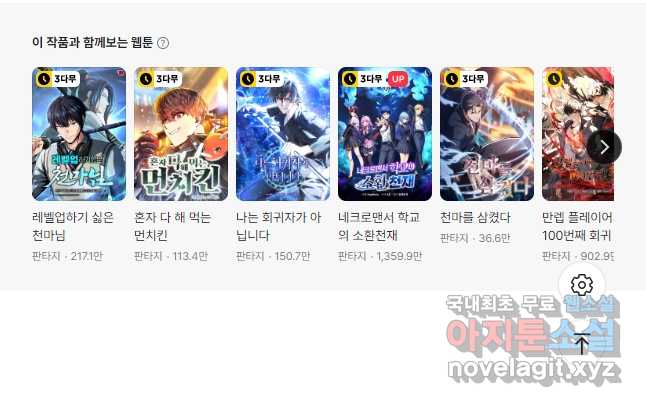Jump back to top with up arrow
The width and height of the screenshot is (646, 407).
pyautogui.click(x=581, y=345)
